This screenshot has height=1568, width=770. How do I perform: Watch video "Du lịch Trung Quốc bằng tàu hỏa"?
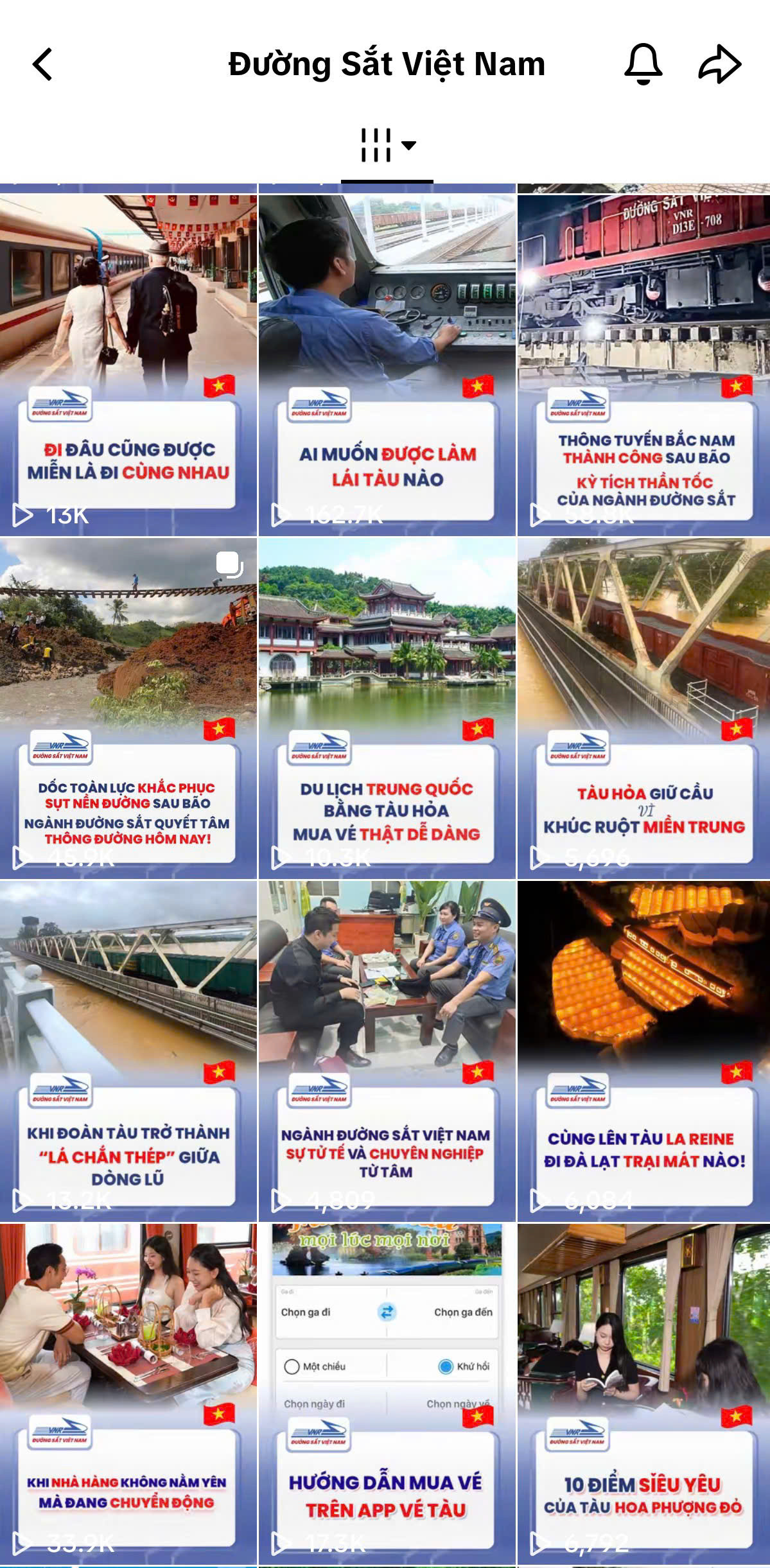point(387,708)
